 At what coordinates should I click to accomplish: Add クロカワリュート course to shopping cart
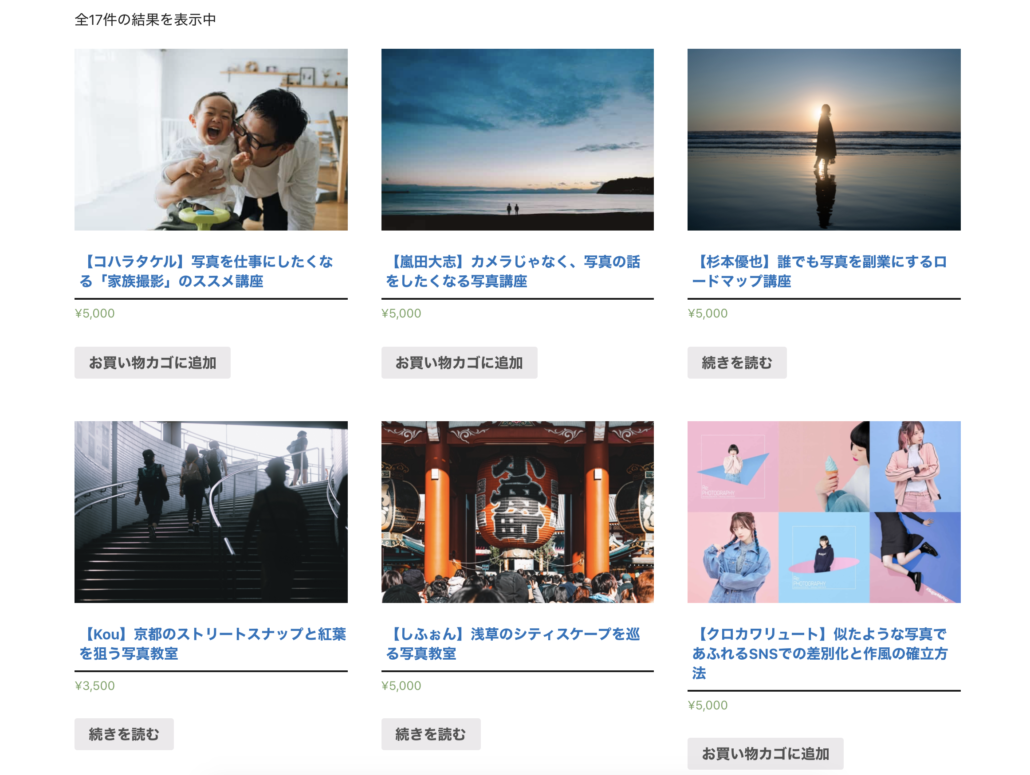click(x=765, y=753)
